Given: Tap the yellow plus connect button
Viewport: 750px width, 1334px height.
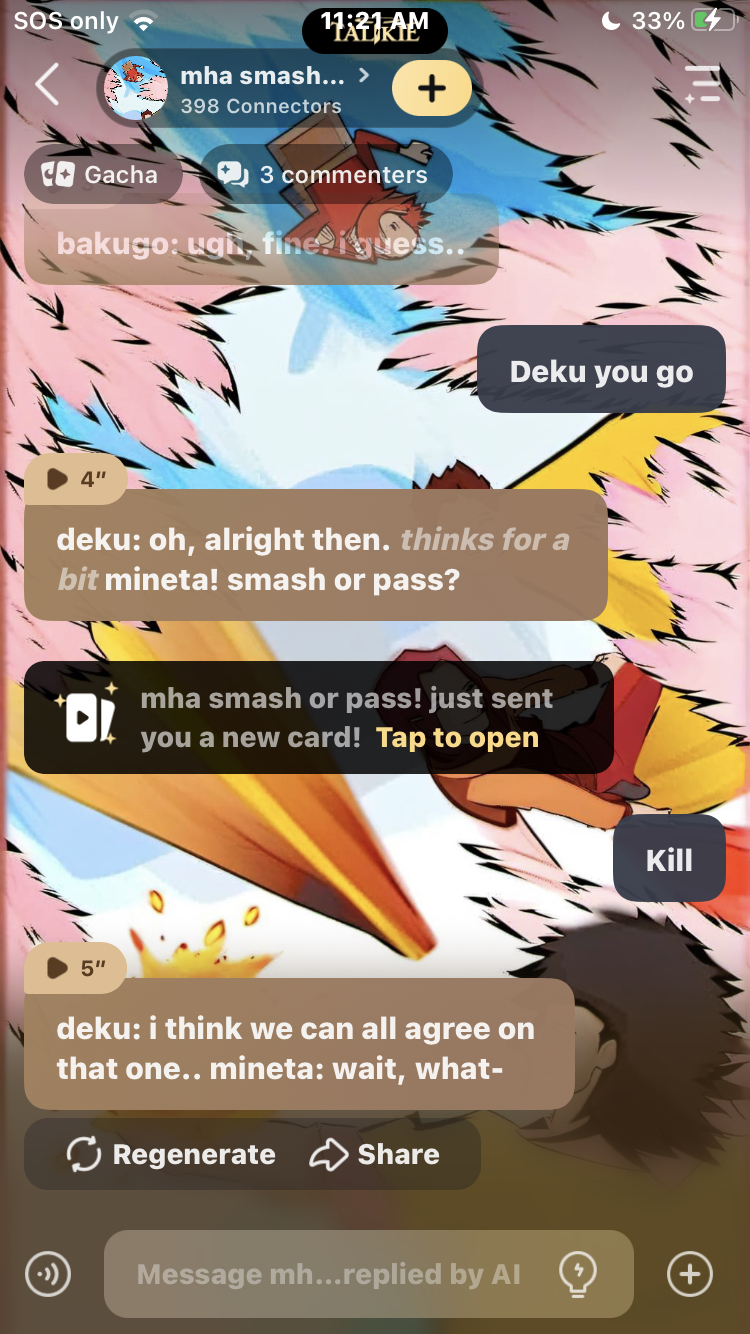Looking at the screenshot, I should 431,88.
